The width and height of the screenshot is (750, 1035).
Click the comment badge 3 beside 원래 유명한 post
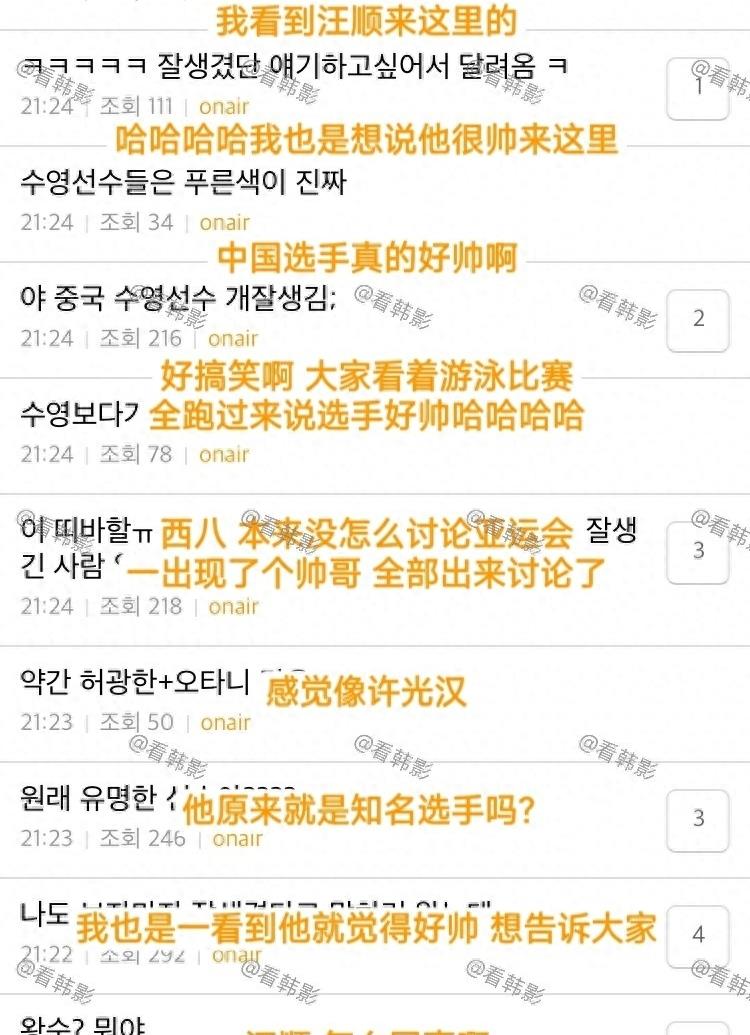pyautogui.click(x=697, y=818)
